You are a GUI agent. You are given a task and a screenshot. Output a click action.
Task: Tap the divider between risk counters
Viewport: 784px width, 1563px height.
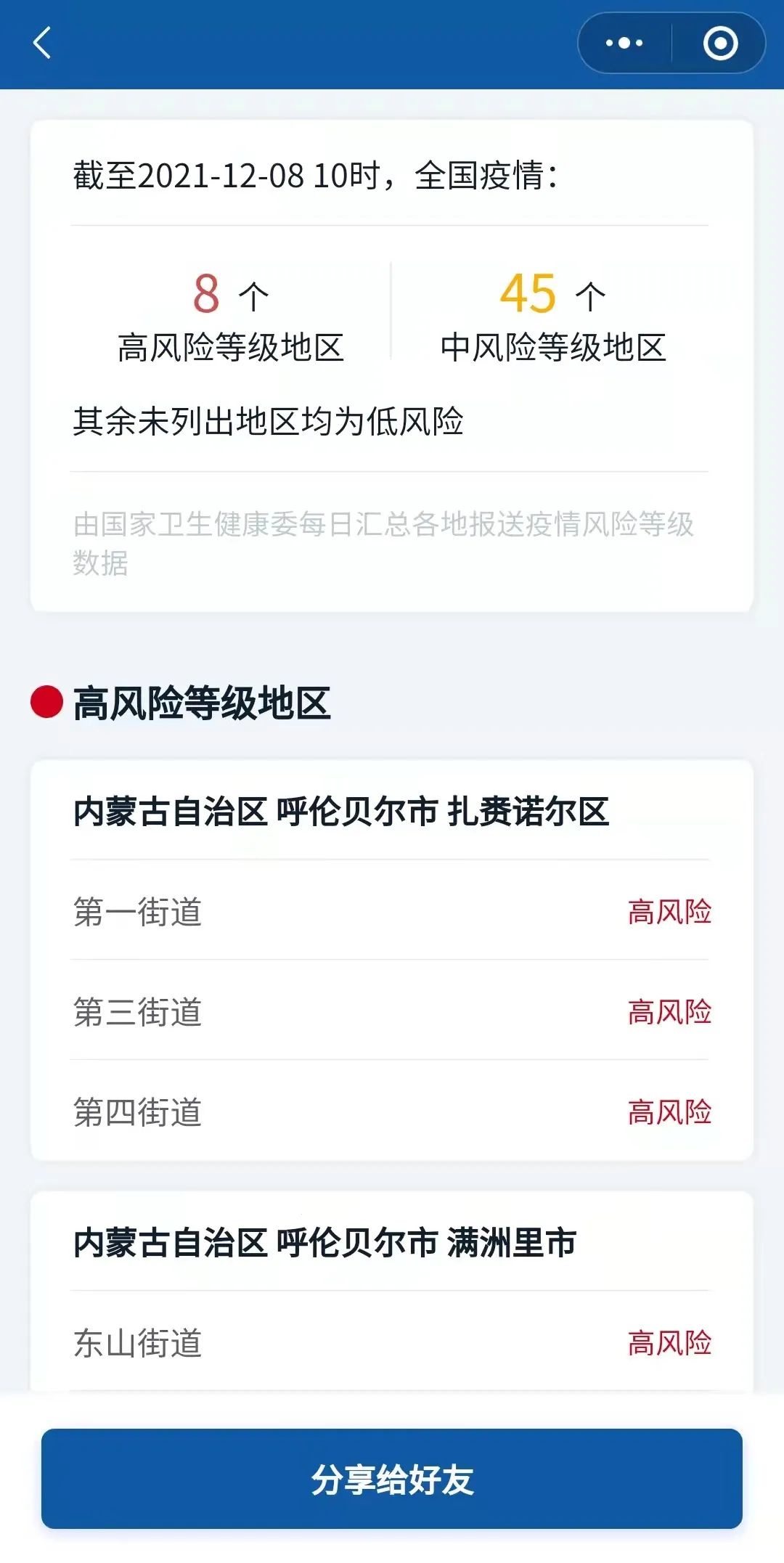tap(390, 312)
